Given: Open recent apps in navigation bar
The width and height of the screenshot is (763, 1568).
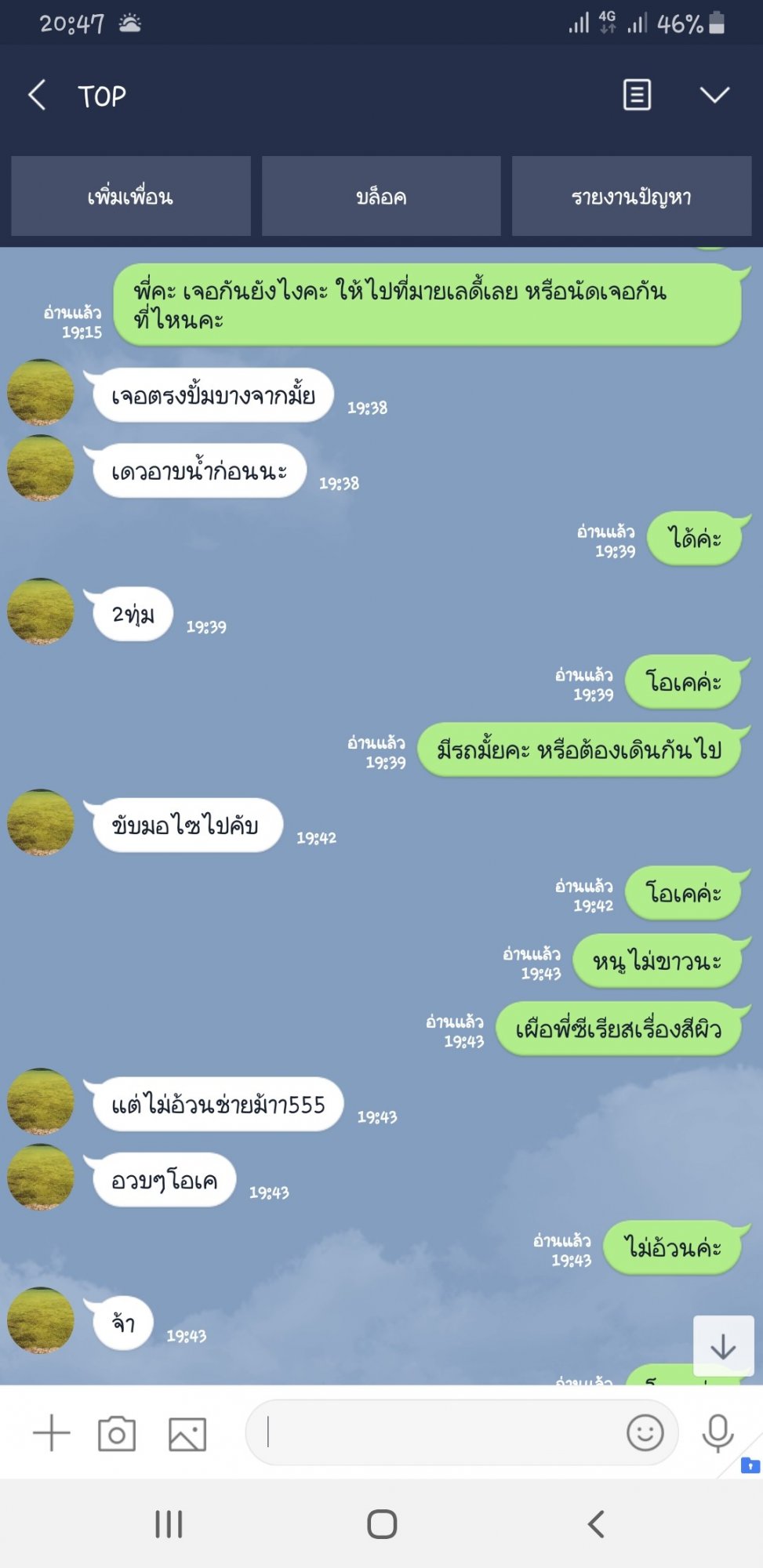Looking at the screenshot, I should point(169,1524).
